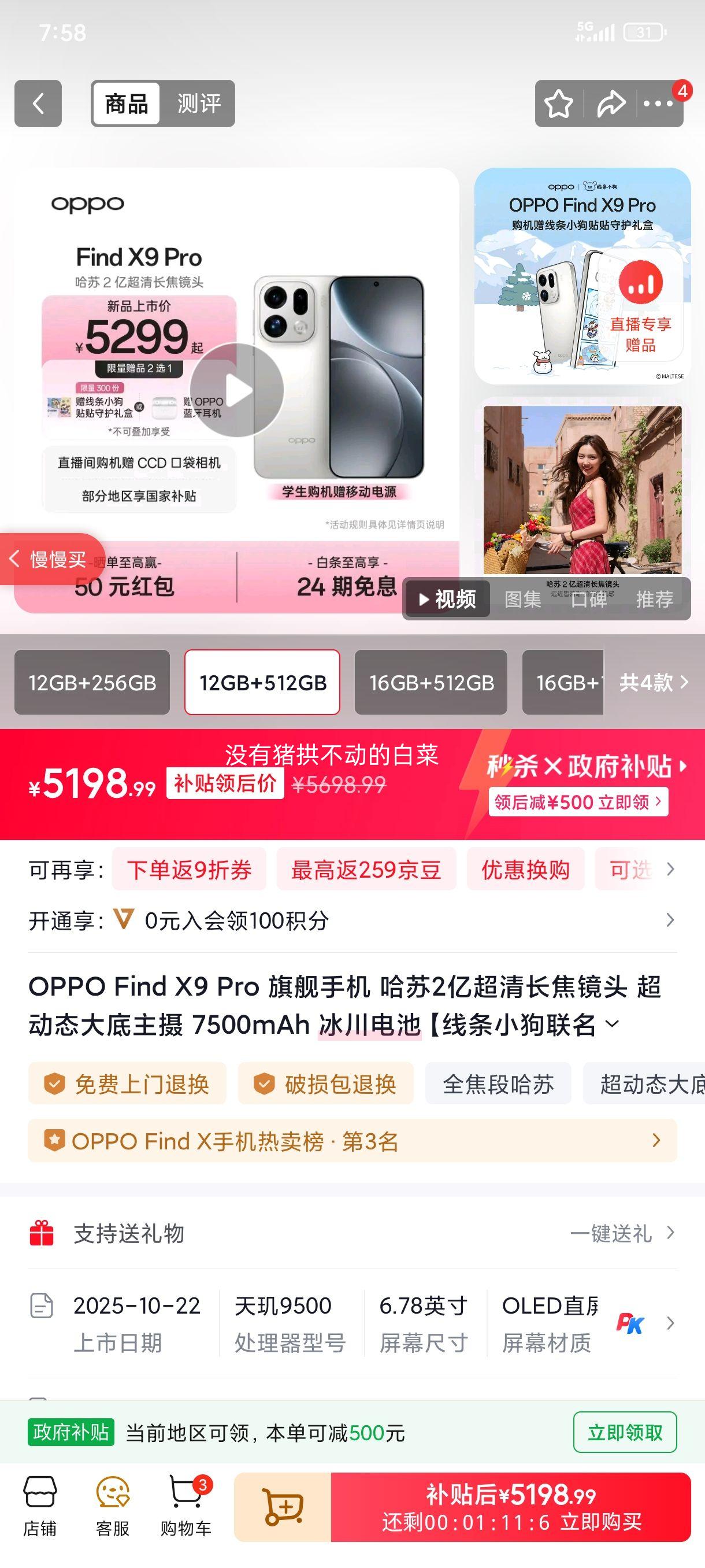Switch to the 图集 gallery tab
Screen dimensions: 705x1568
point(524,600)
